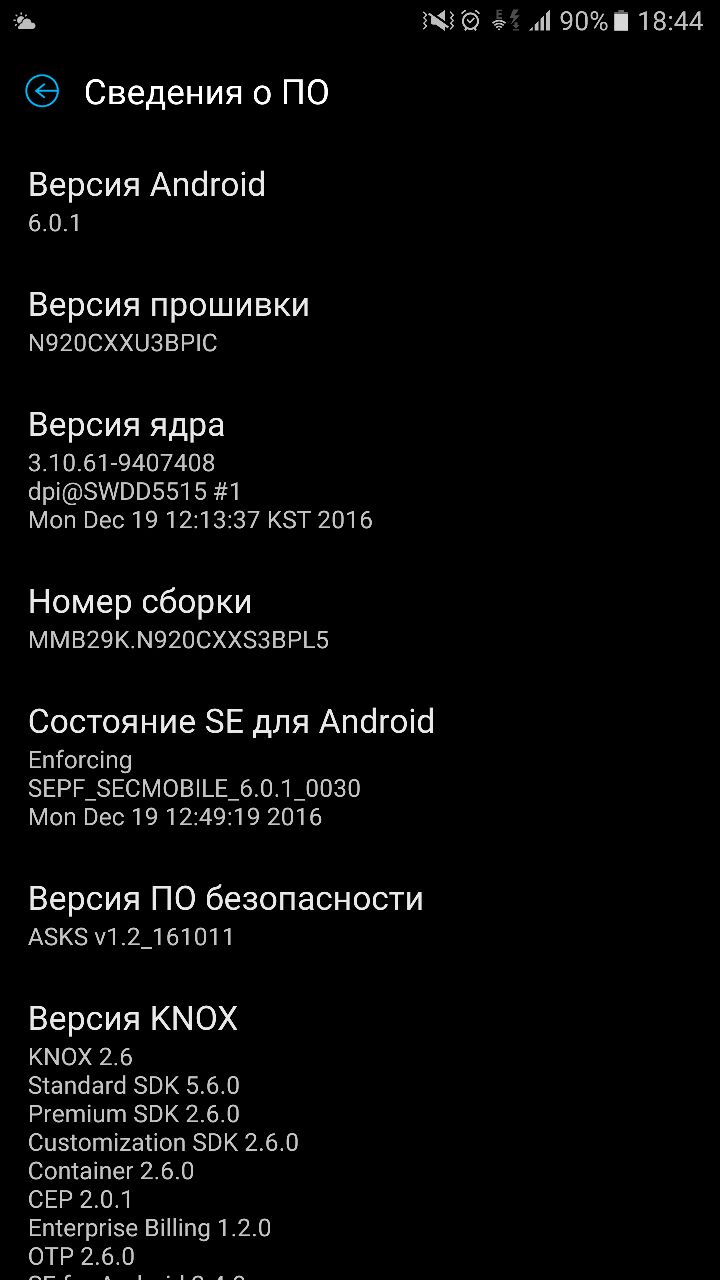720x1280 pixels.
Task: Go back from Сведения о ПО
Action: pyautogui.click(x=42, y=92)
